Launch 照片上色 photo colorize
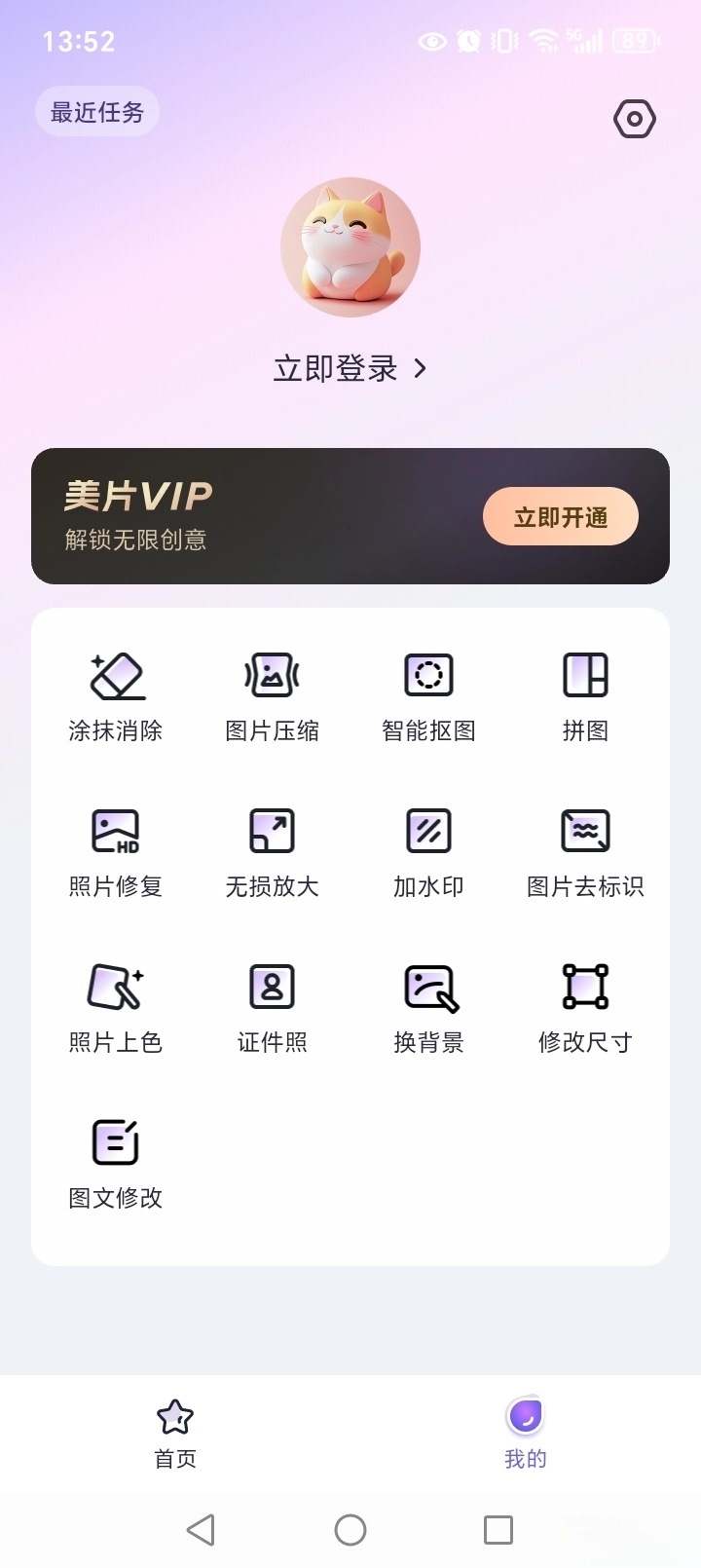 116,1007
